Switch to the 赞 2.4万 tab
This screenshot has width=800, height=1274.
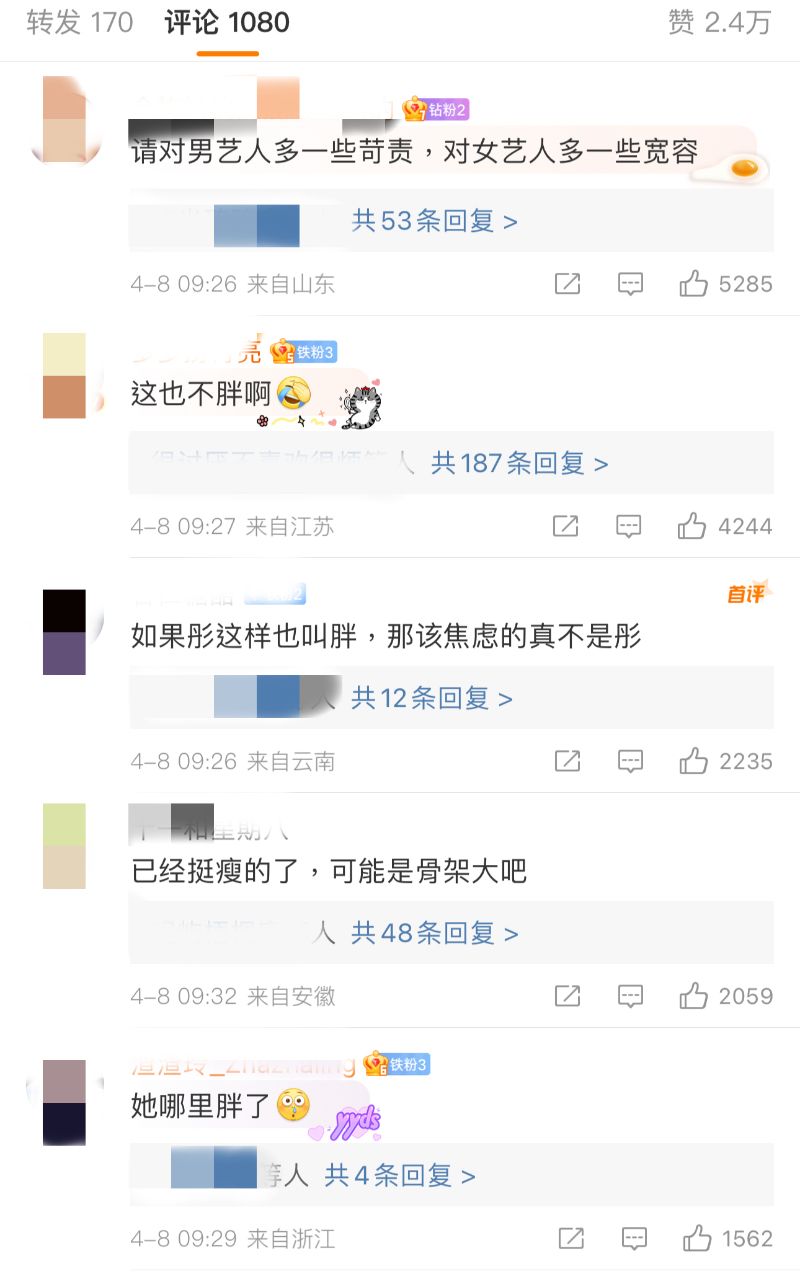(x=719, y=23)
